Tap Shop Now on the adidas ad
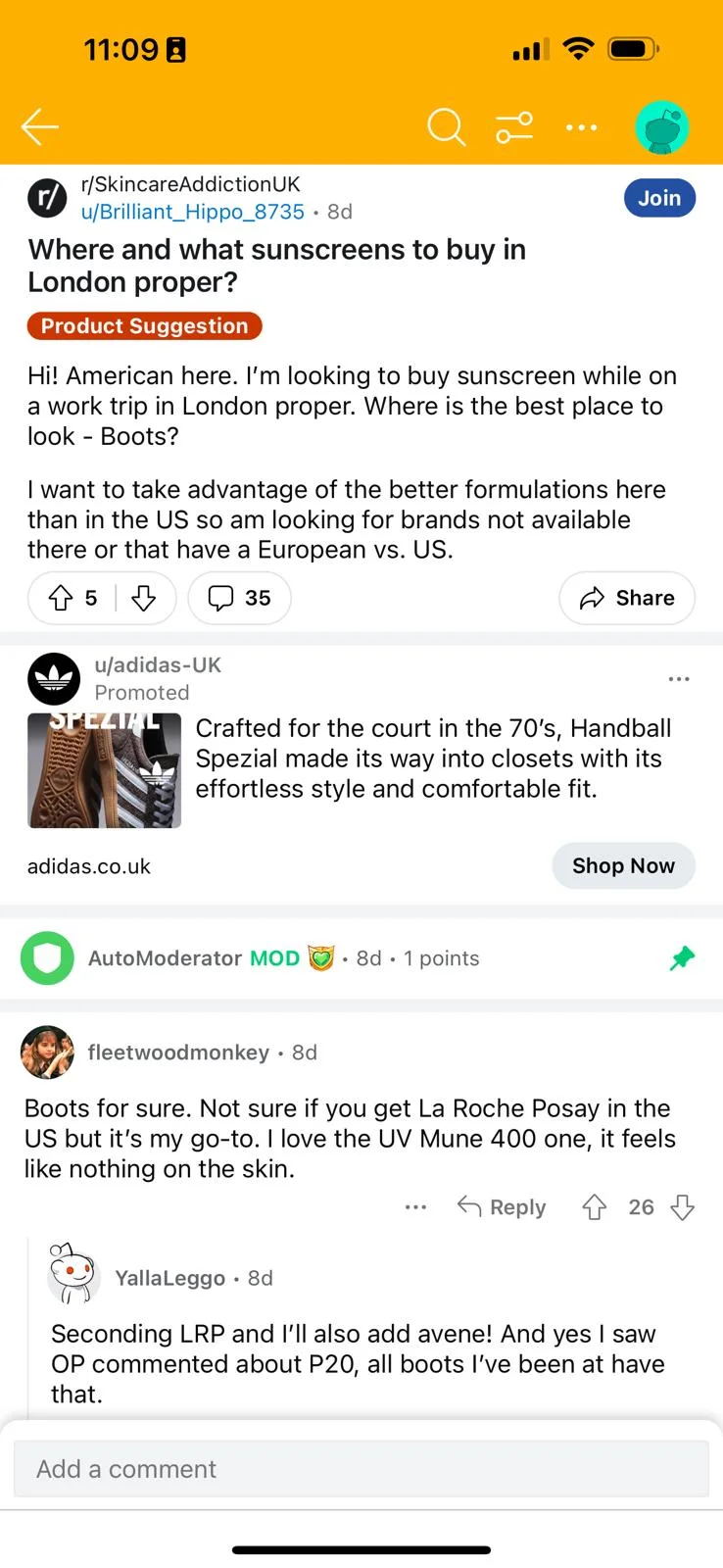 pos(623,866)
